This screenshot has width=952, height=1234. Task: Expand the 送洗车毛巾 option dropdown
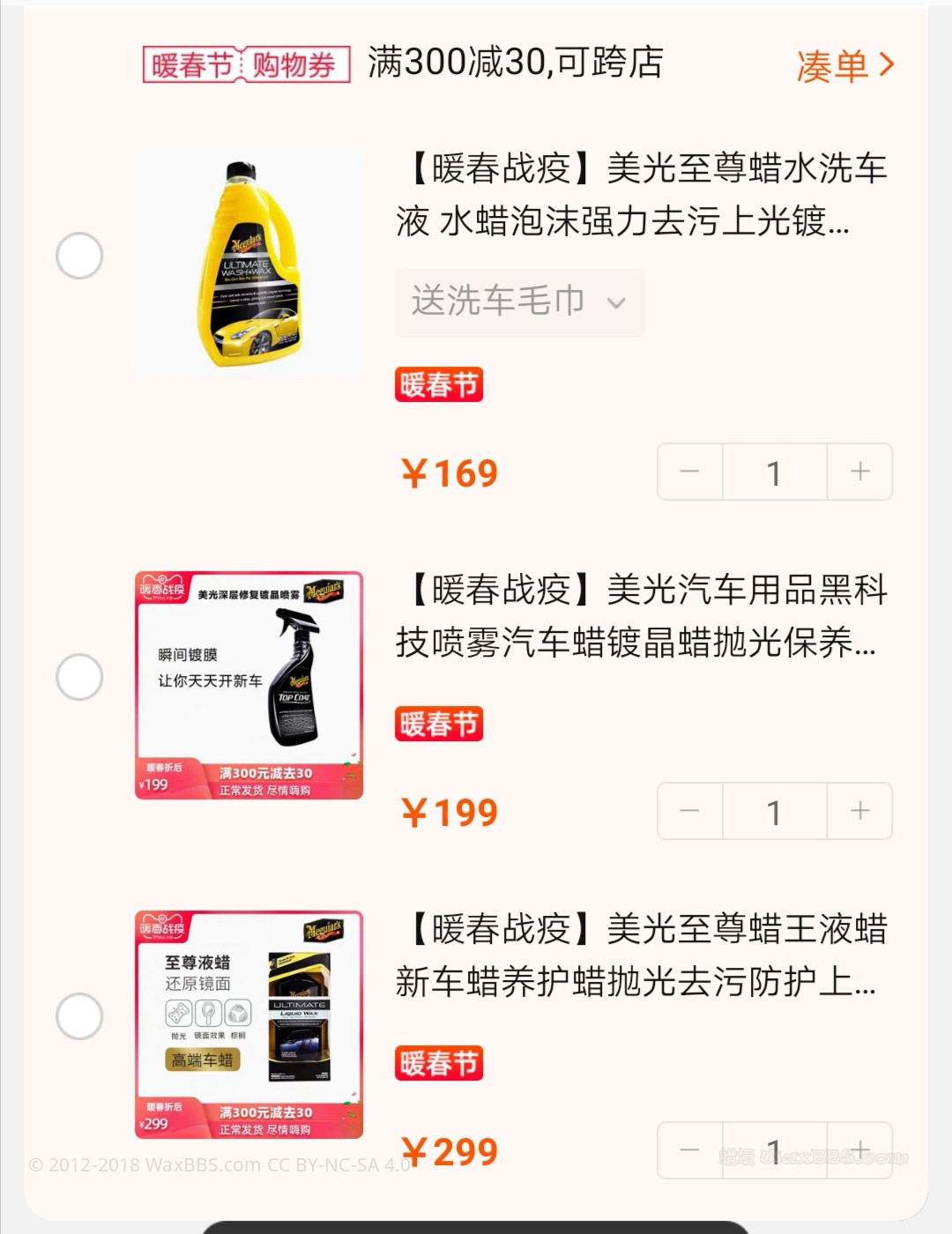519,302
